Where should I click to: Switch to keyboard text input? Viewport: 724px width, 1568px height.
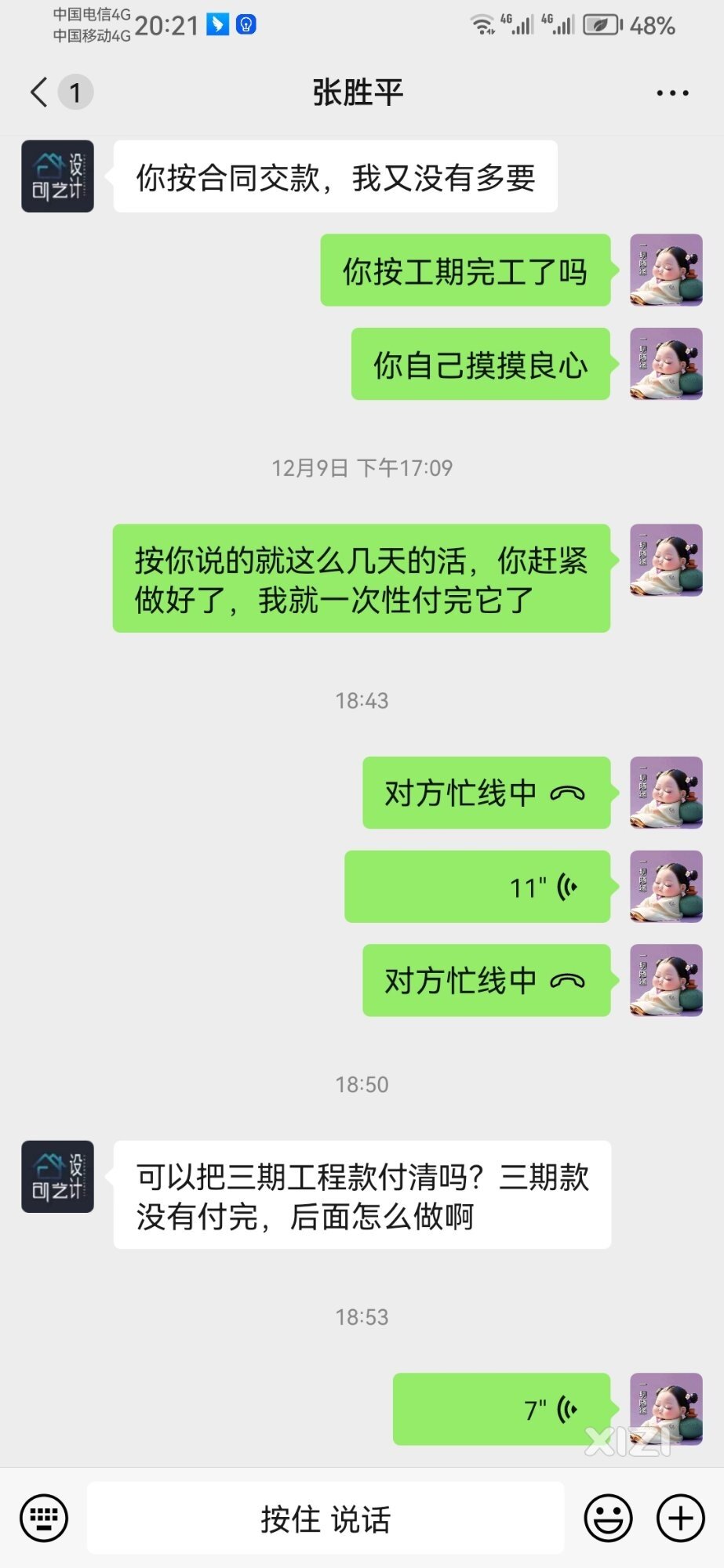click(44, 1519)
